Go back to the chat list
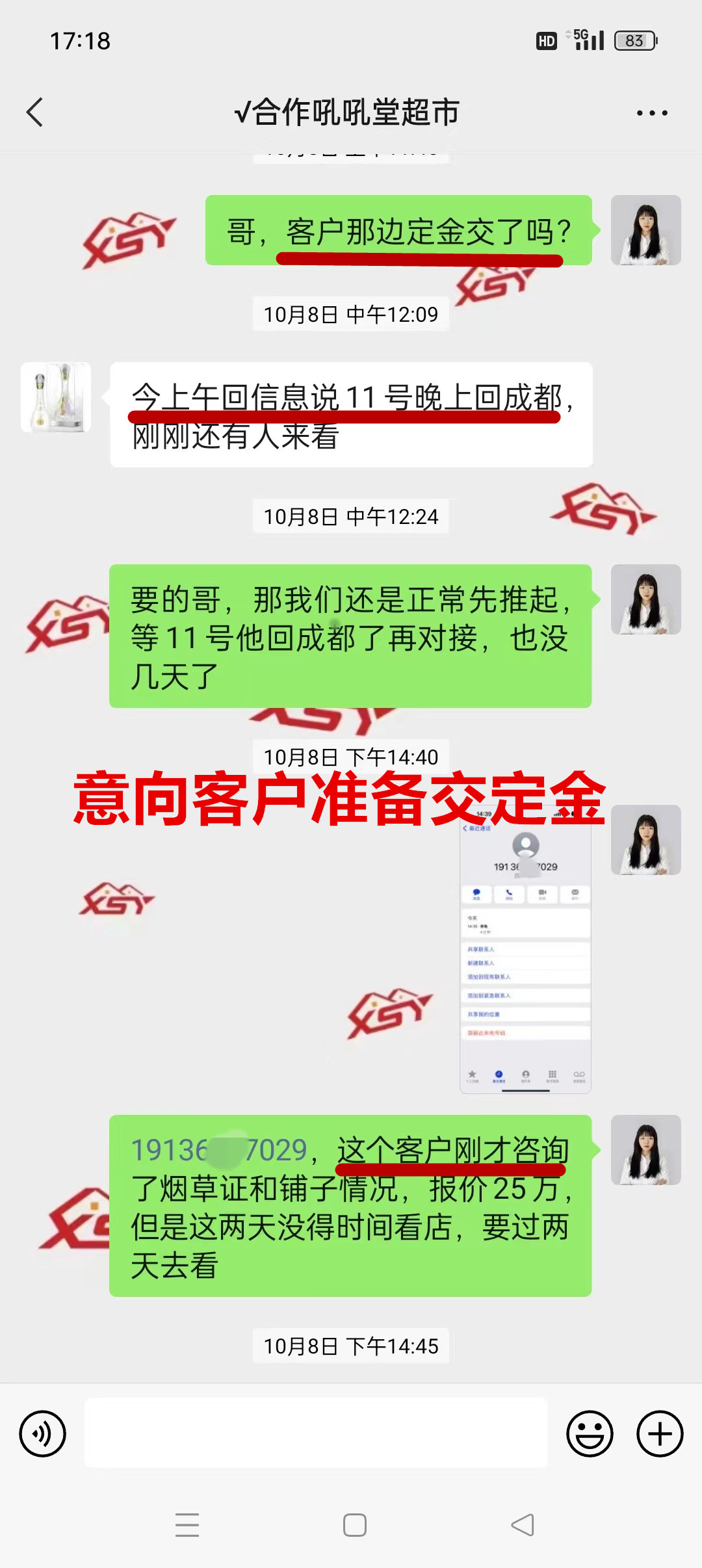 click(x=35, y=112)
